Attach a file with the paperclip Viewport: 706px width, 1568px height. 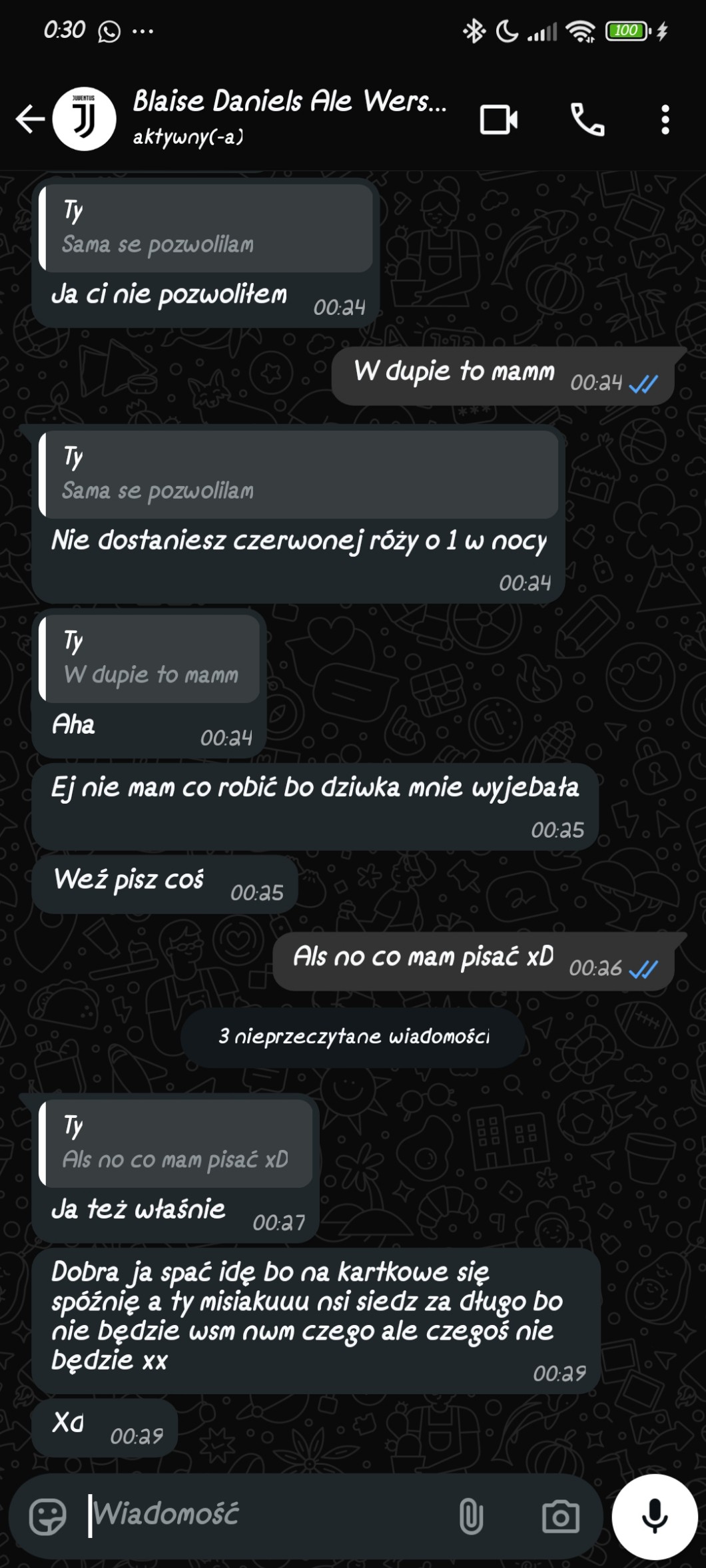(470, 1516)
